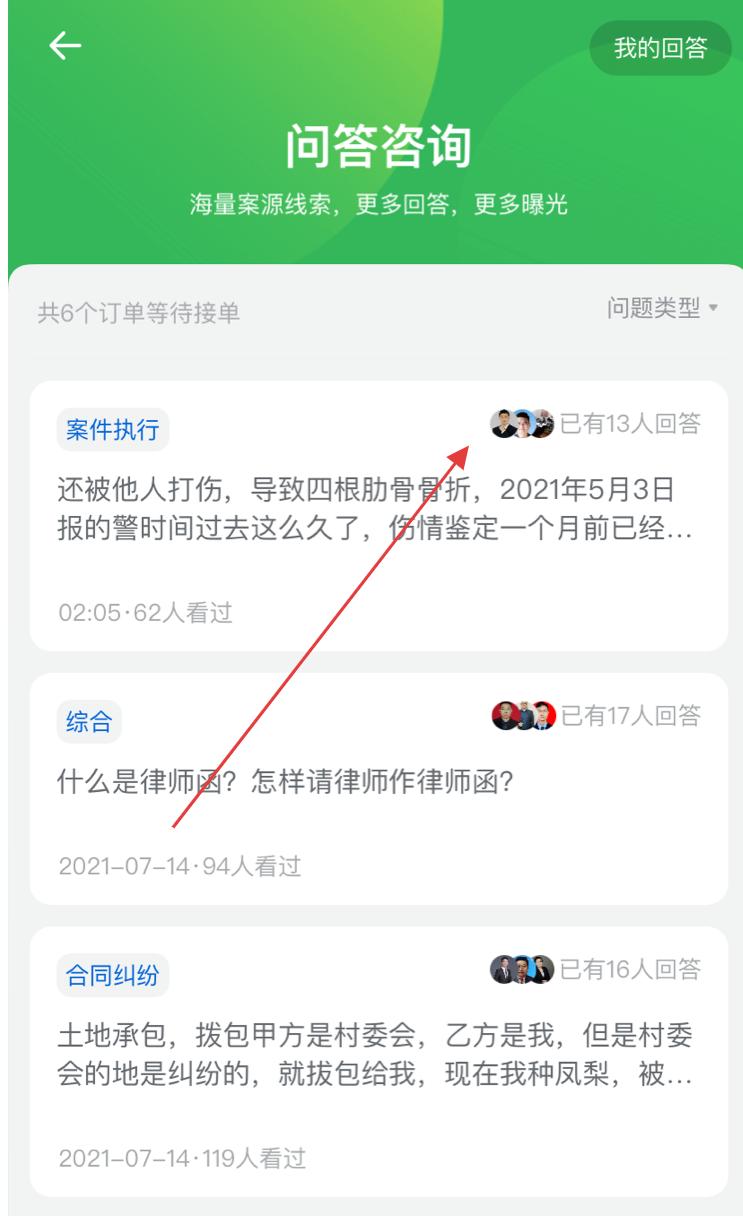Open 我的回答 (My Answers)

tap(660, 48)
